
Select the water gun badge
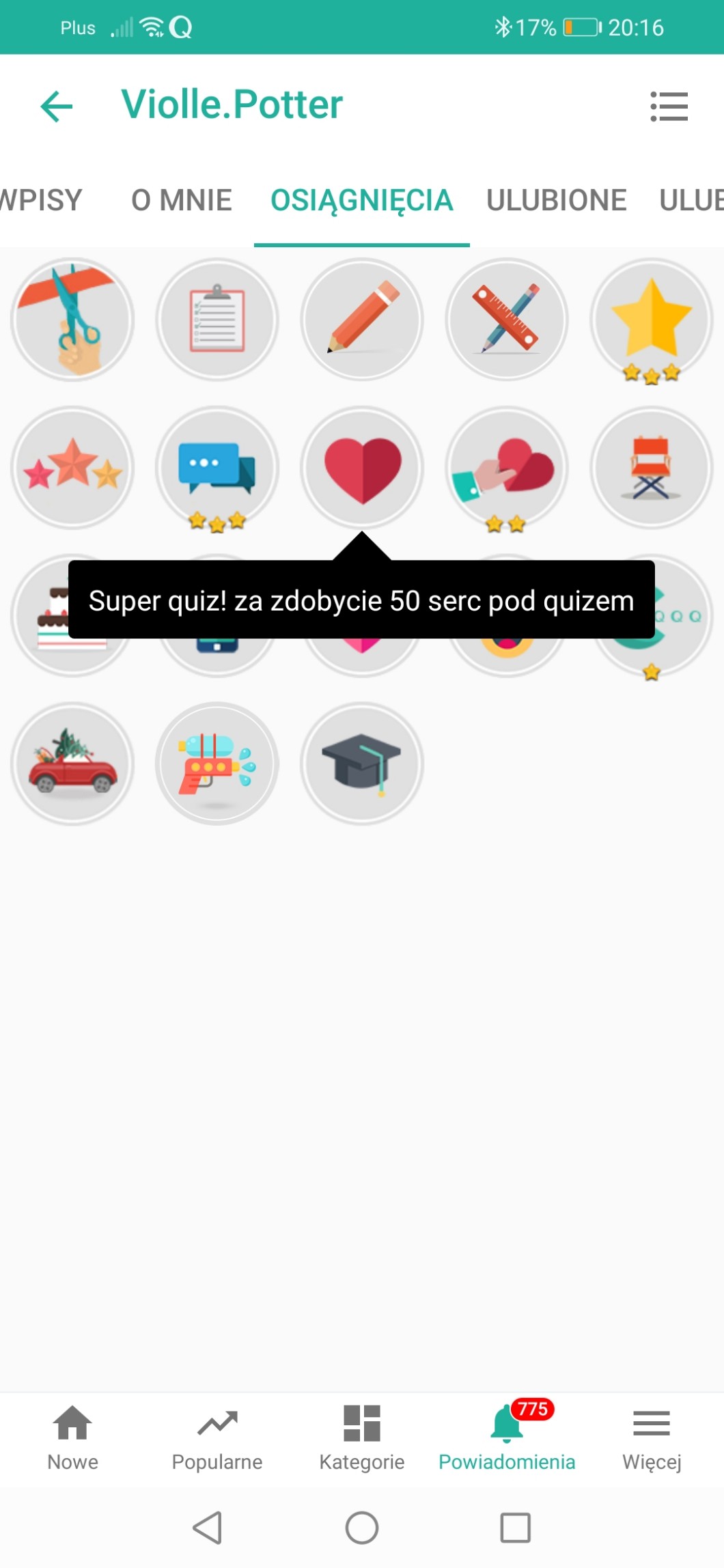pyautogui.click(x=217, y=764)
